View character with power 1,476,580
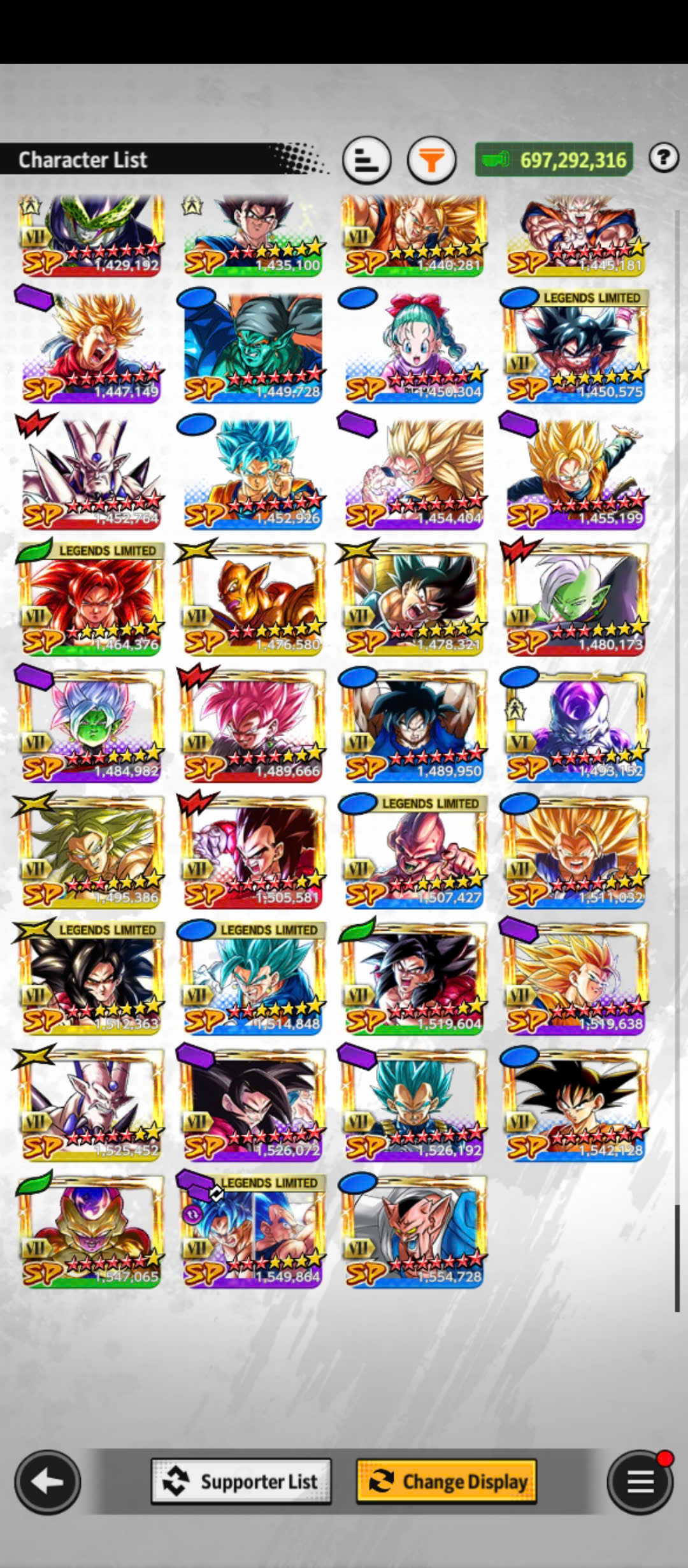The height and width of the screenshot is (1568, 688). click(253, 599)
